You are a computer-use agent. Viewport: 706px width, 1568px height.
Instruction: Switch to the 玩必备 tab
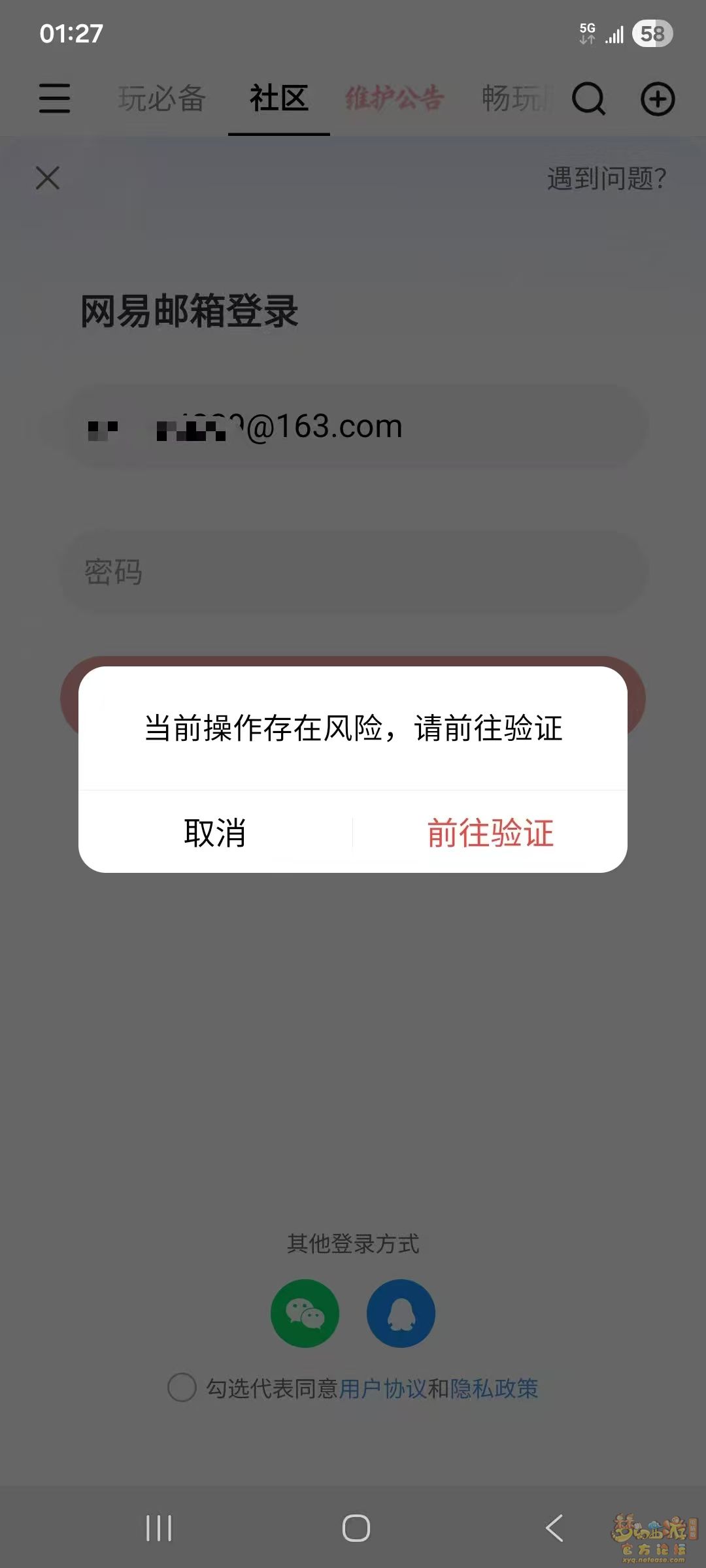(x=162, y=99)
